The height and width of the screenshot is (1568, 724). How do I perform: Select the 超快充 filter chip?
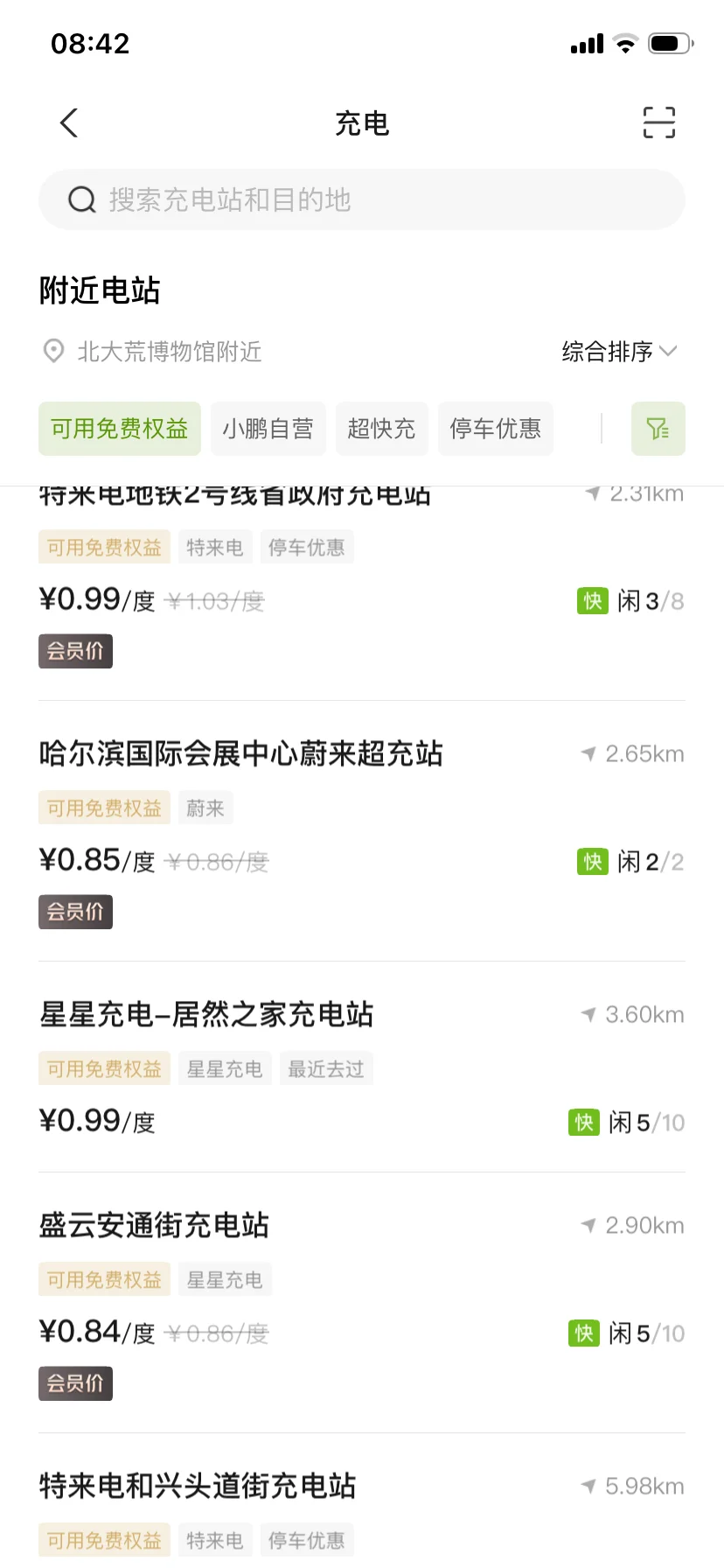[382, 429]
